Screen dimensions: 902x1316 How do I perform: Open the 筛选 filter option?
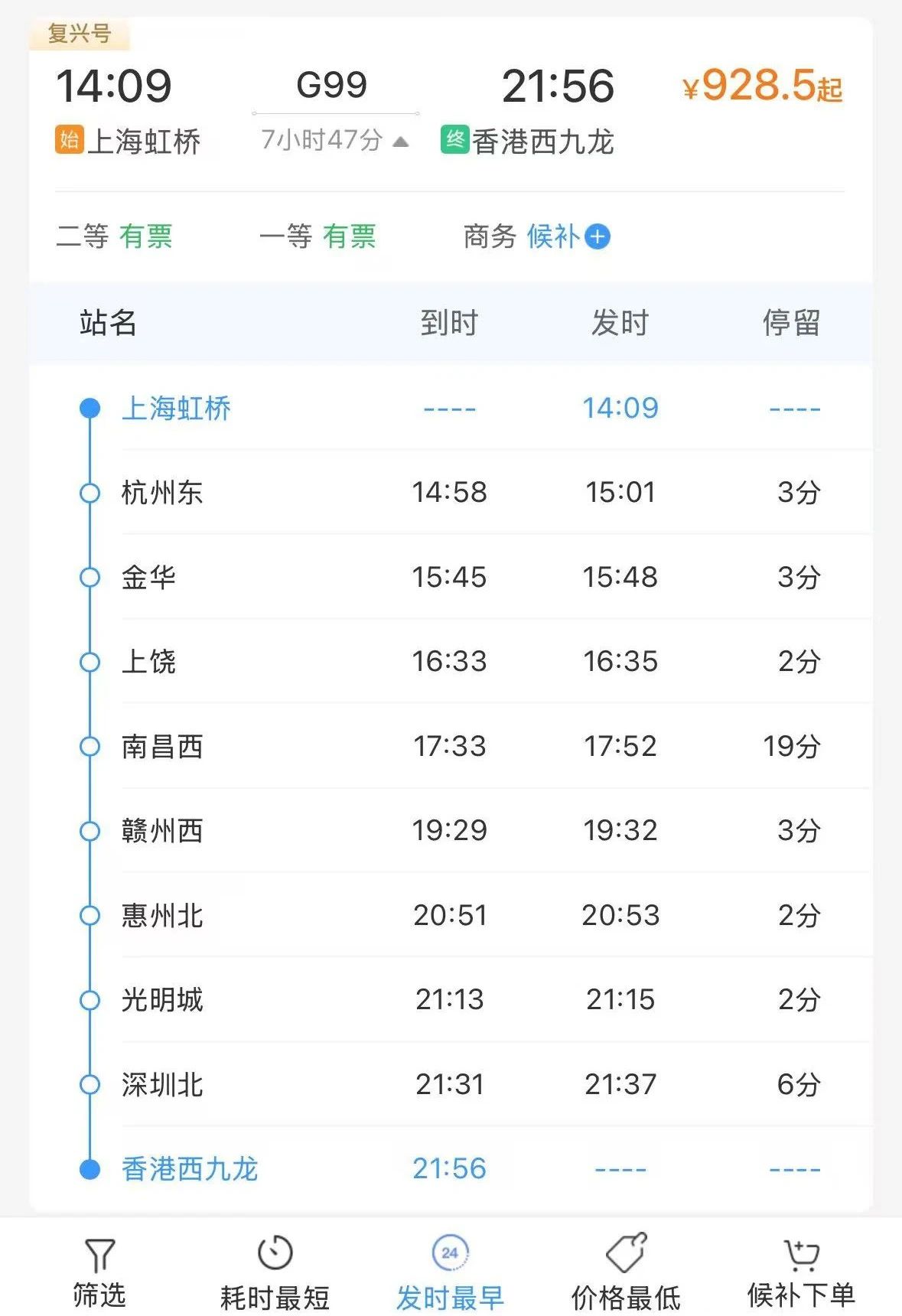pyautogui.click(x=99, y=1272)
